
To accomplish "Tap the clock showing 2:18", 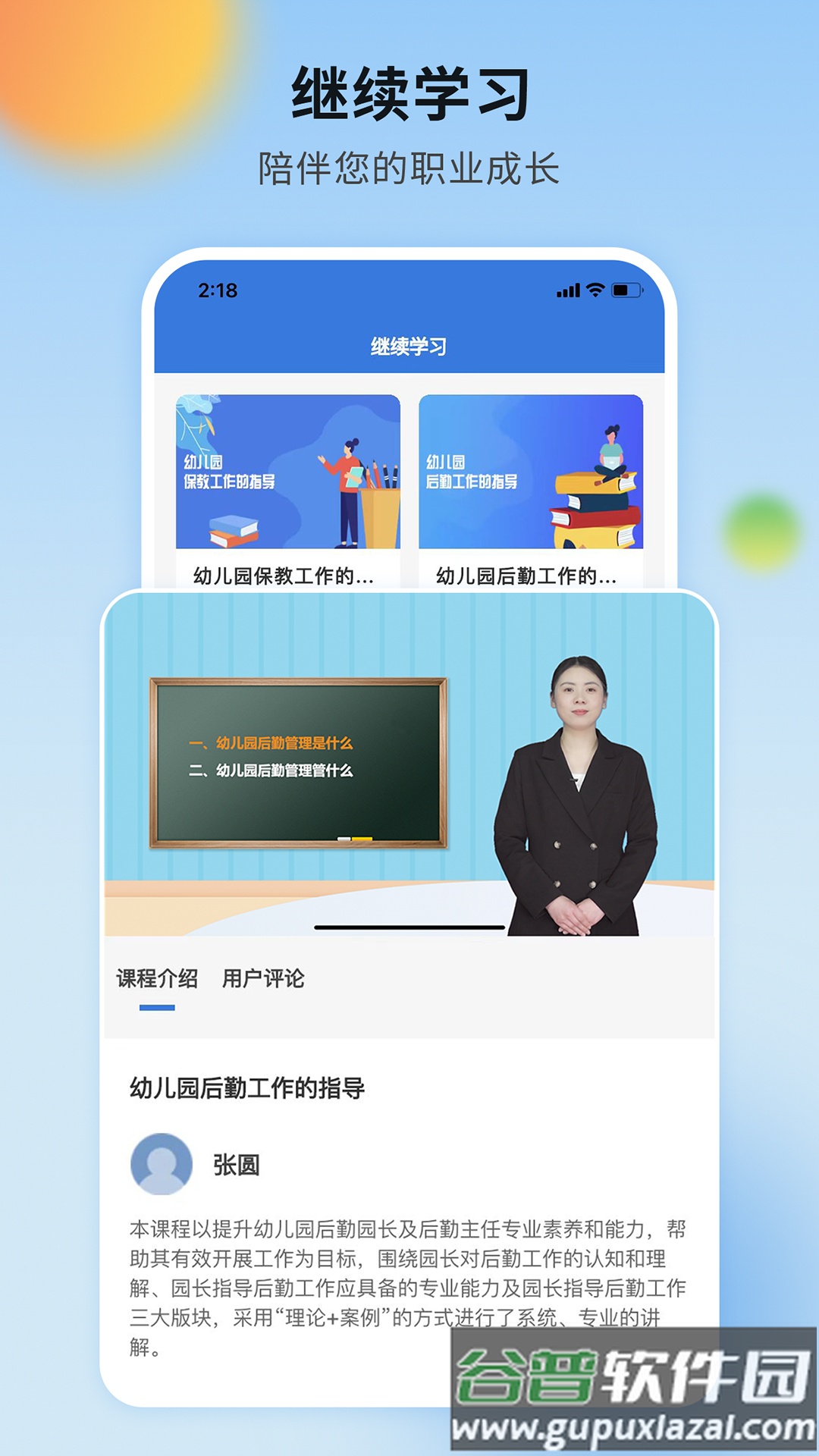I will [217, 288].
